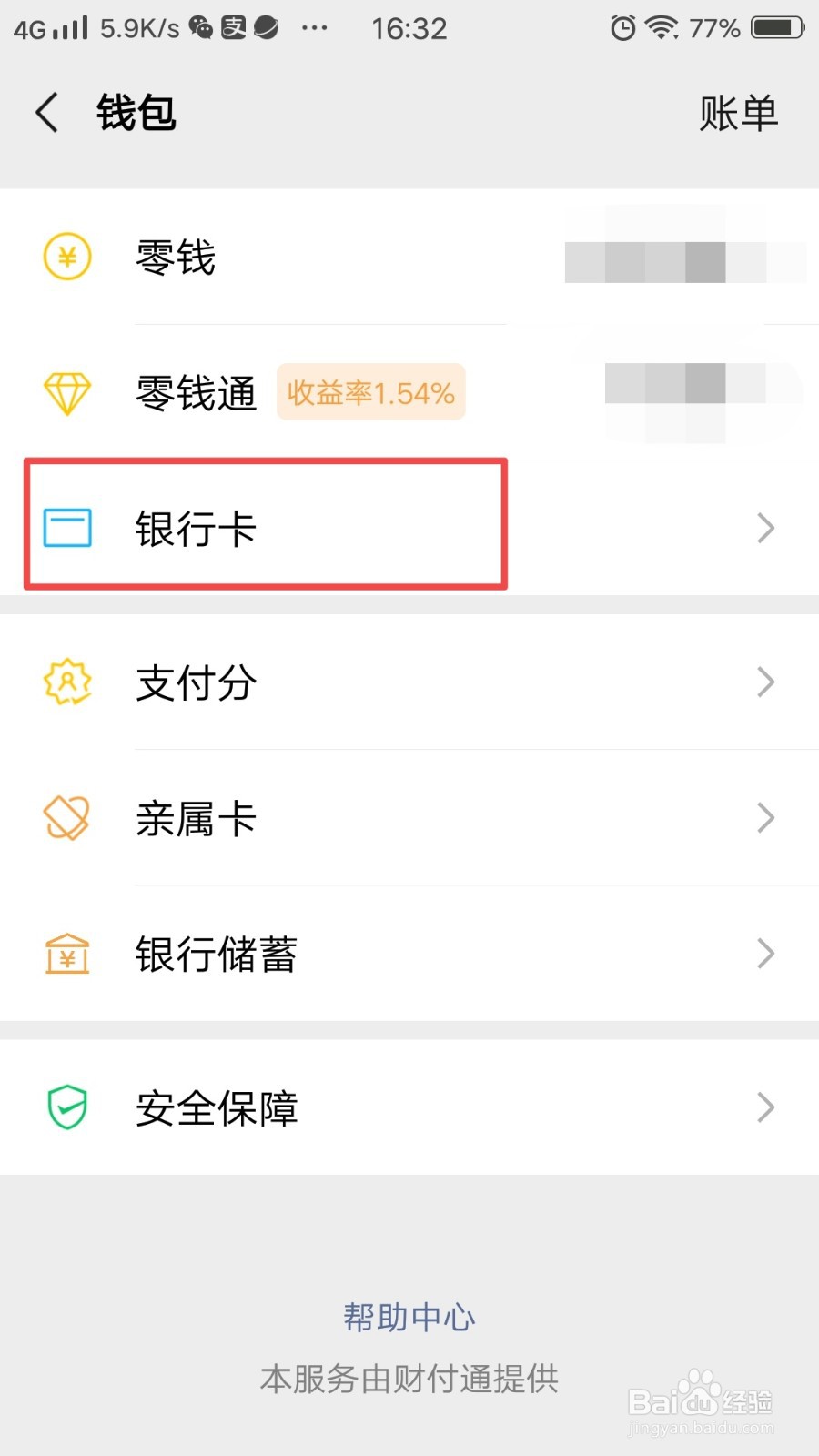Tap the green 安全保障 shield icon
The image size is (819, 1456).
(x=66, y=1107)
